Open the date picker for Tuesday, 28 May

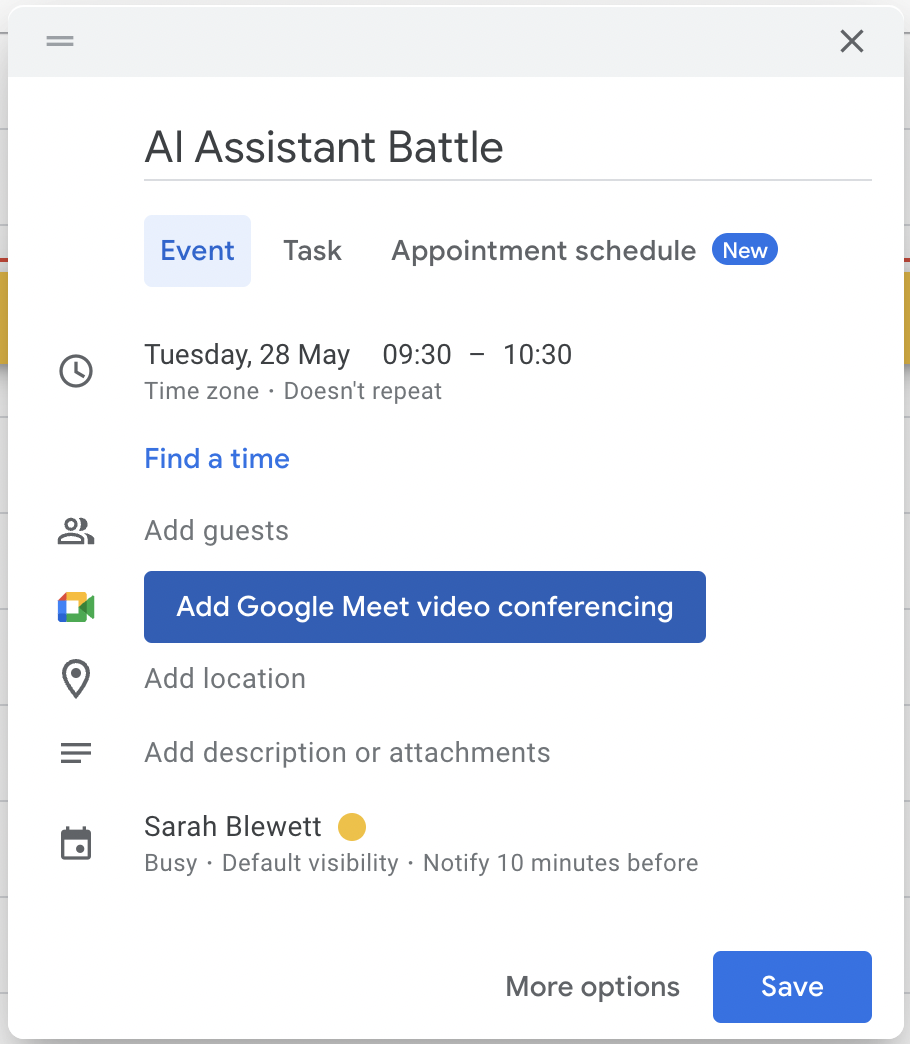coord(247,354)
